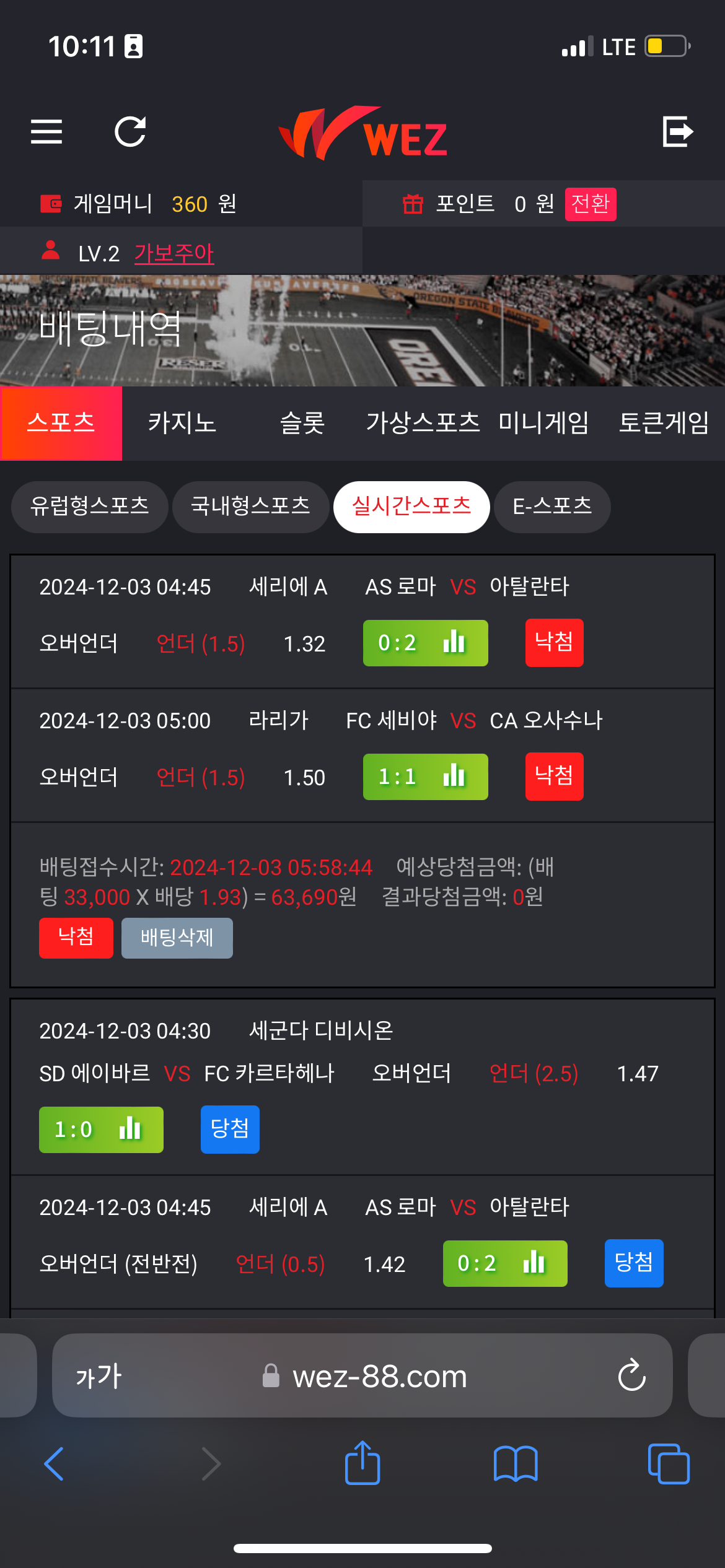Open Safari's share sheet

362,1463
